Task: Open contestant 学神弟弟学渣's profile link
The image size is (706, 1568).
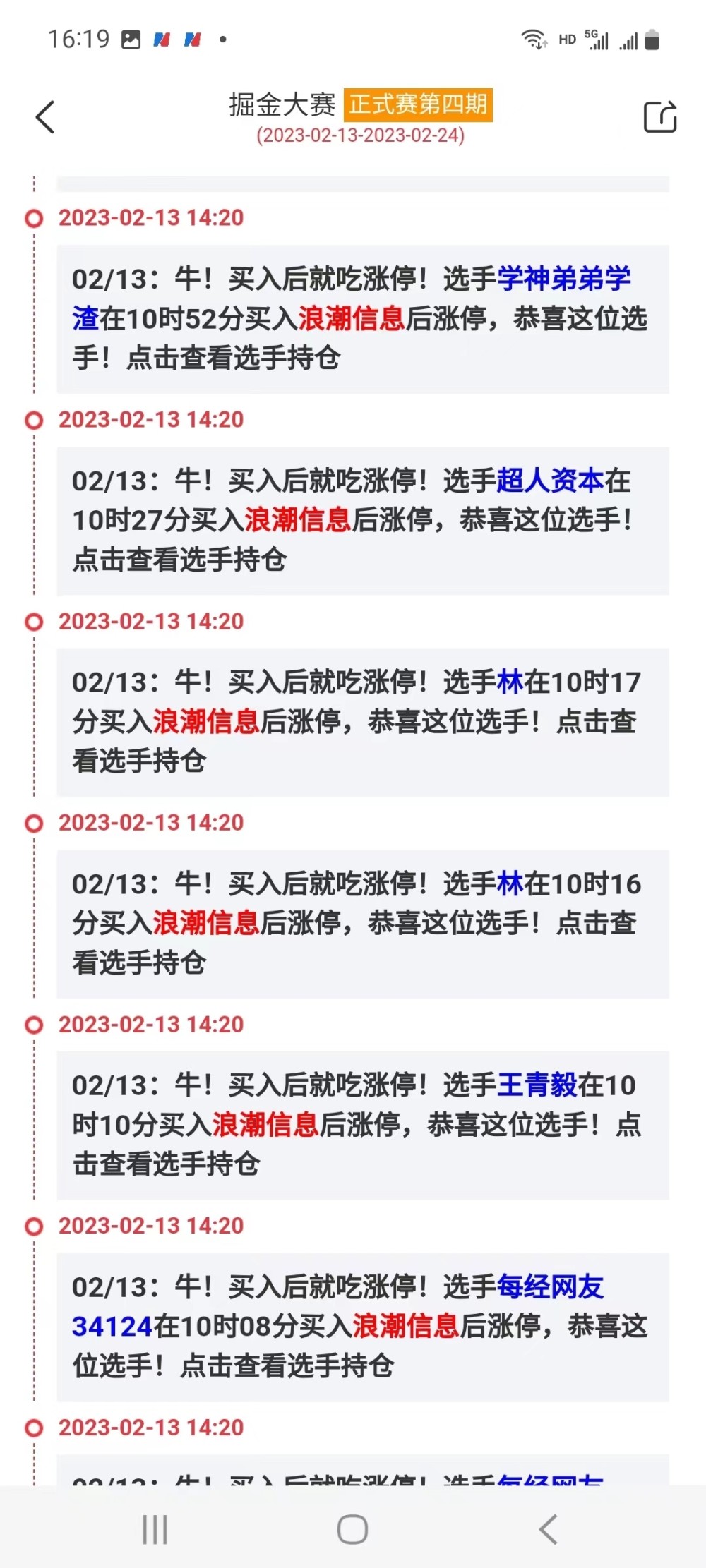Action: pyautogui.click(x=563, y=279)
